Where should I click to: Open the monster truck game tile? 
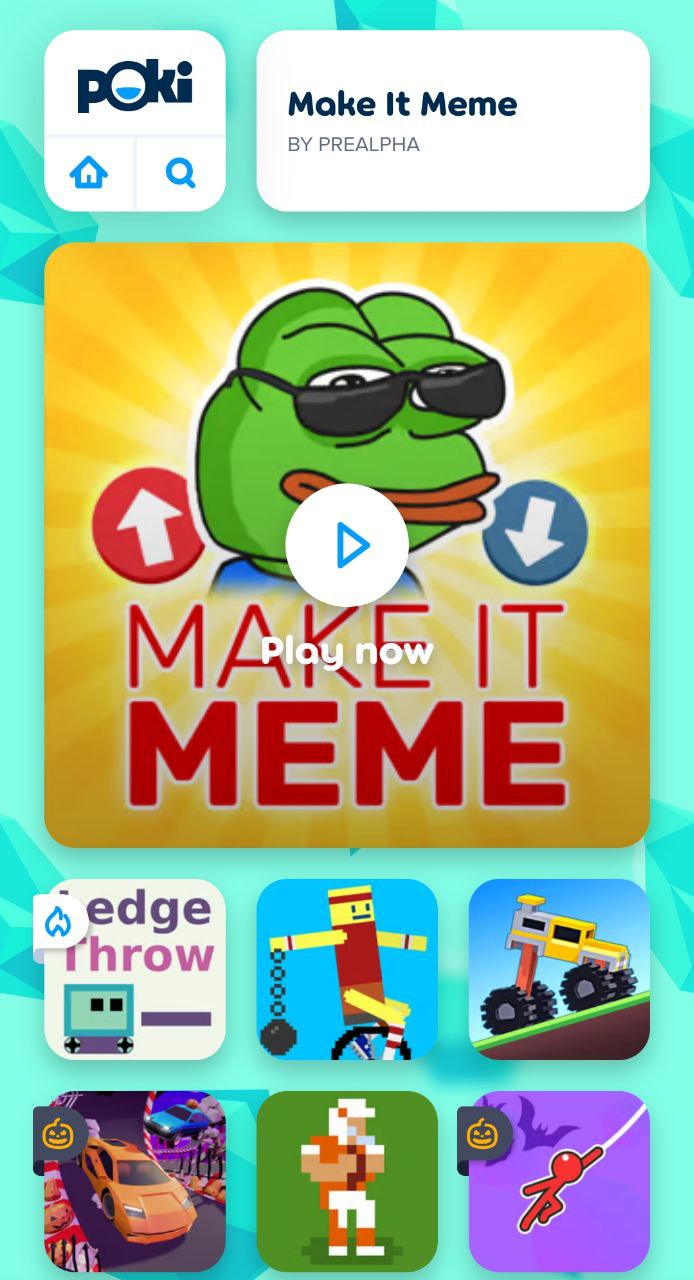559,969
